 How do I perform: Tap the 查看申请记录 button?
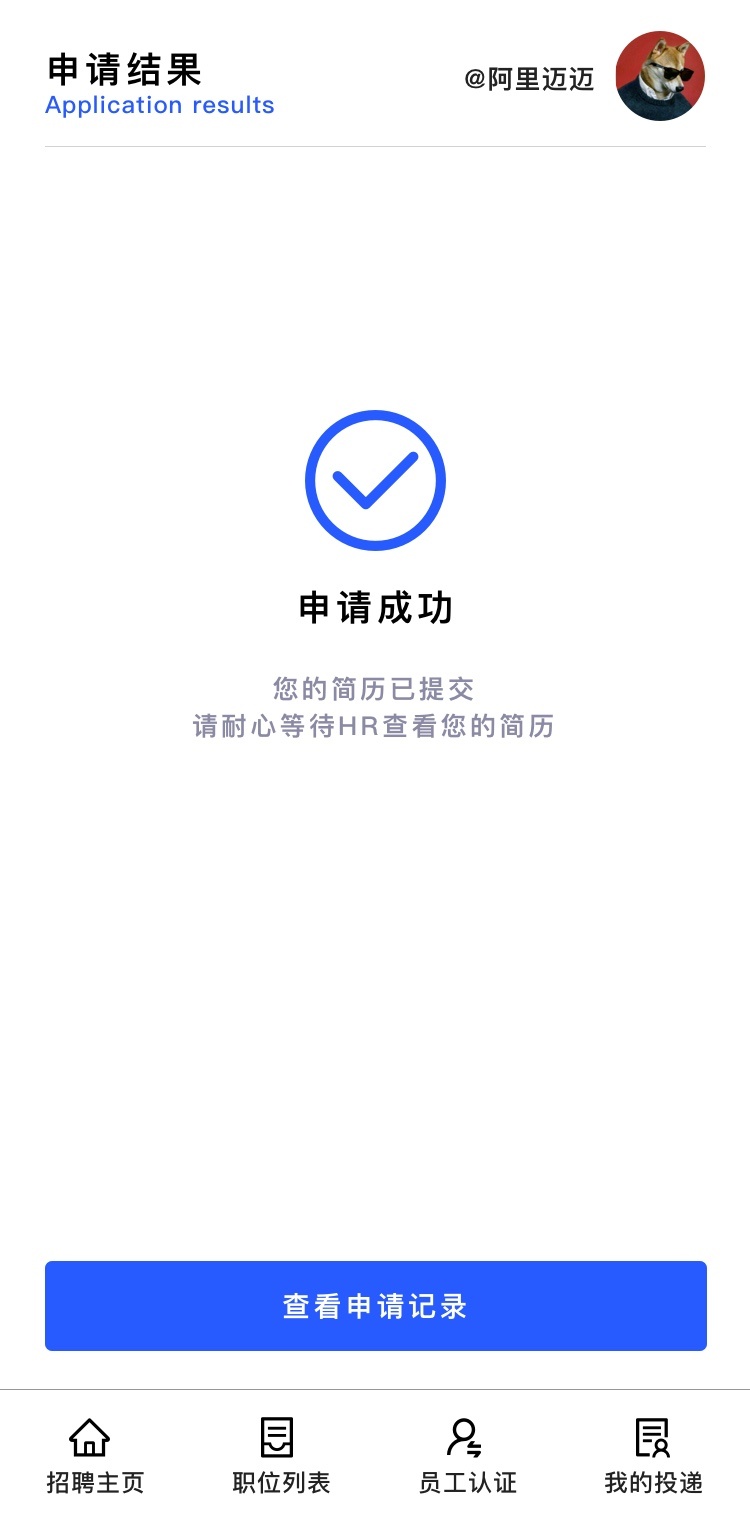[375, 1305]
